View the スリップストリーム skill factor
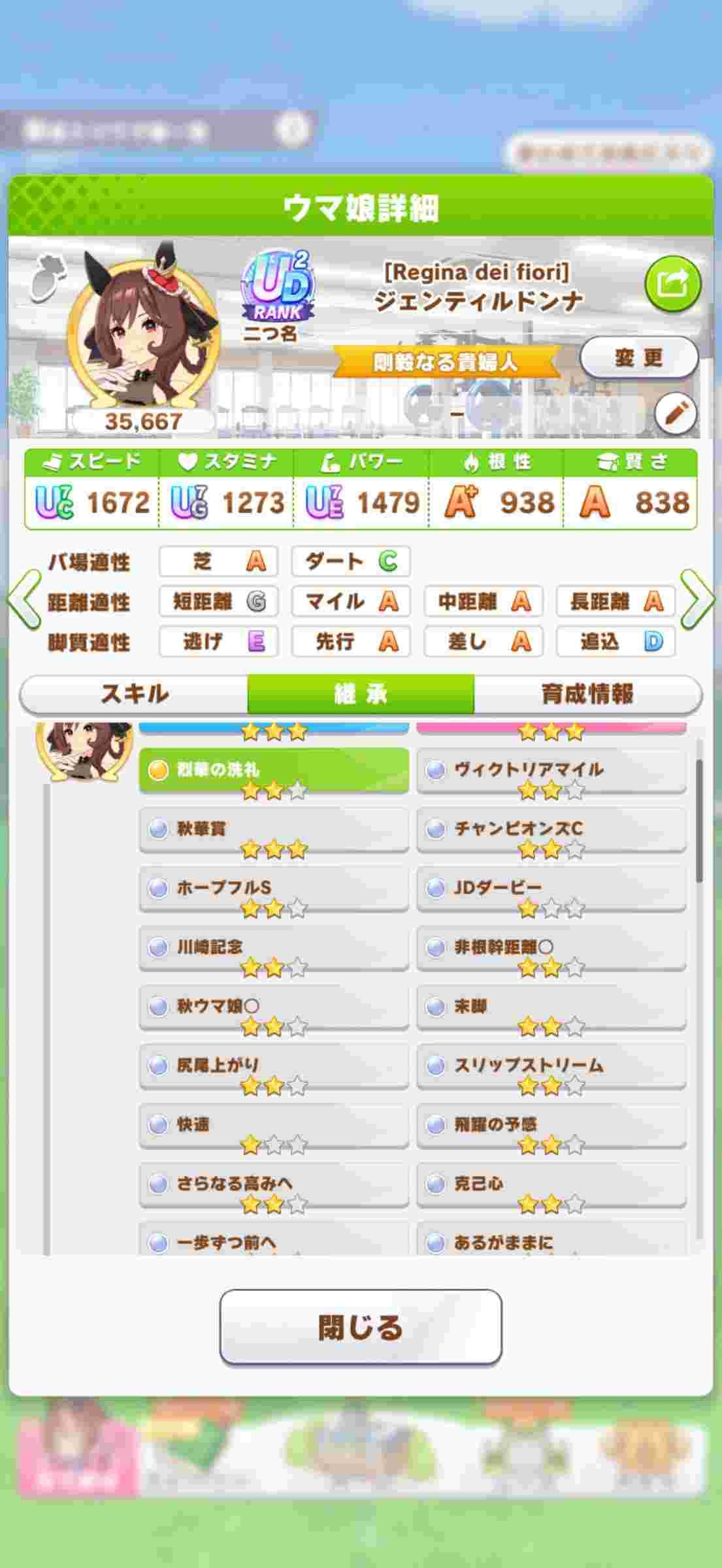The width and height of the screenshot is (722, 1568). 551,1066
